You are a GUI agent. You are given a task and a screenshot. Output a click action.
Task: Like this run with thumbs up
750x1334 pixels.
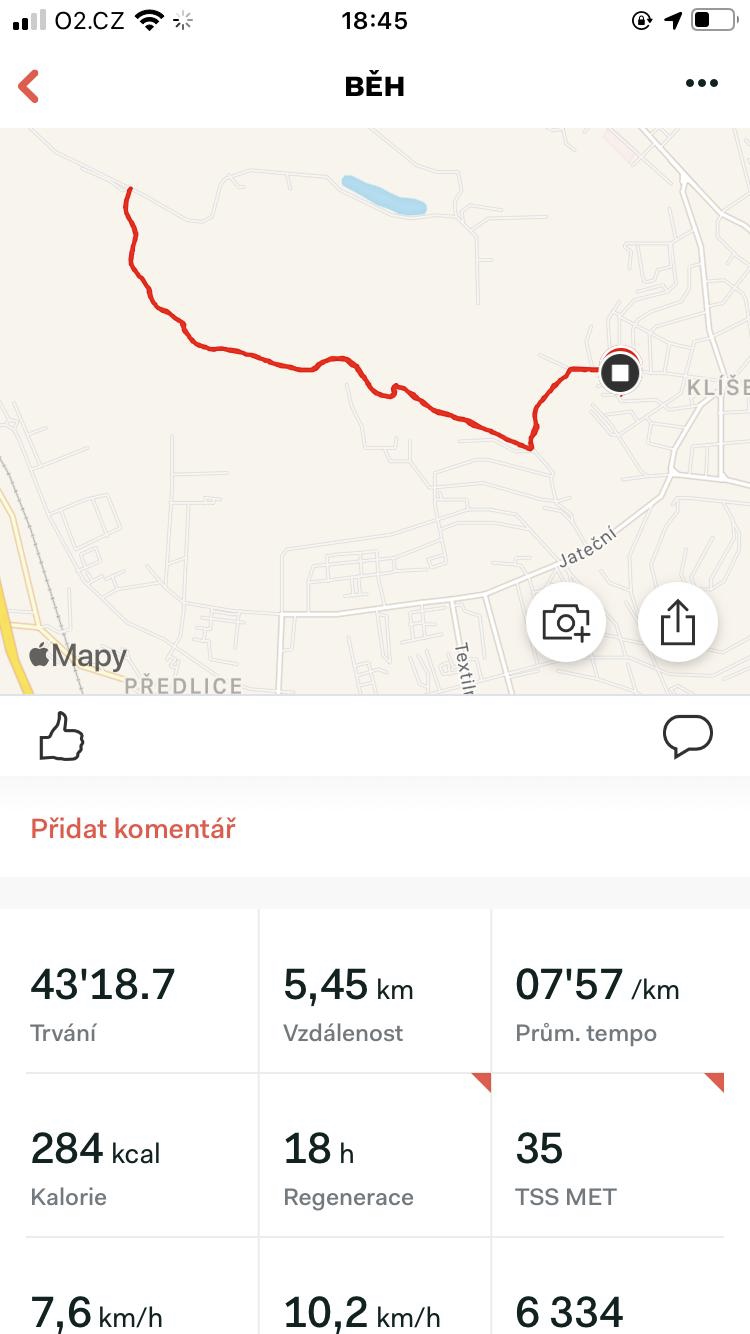point(61,737)
